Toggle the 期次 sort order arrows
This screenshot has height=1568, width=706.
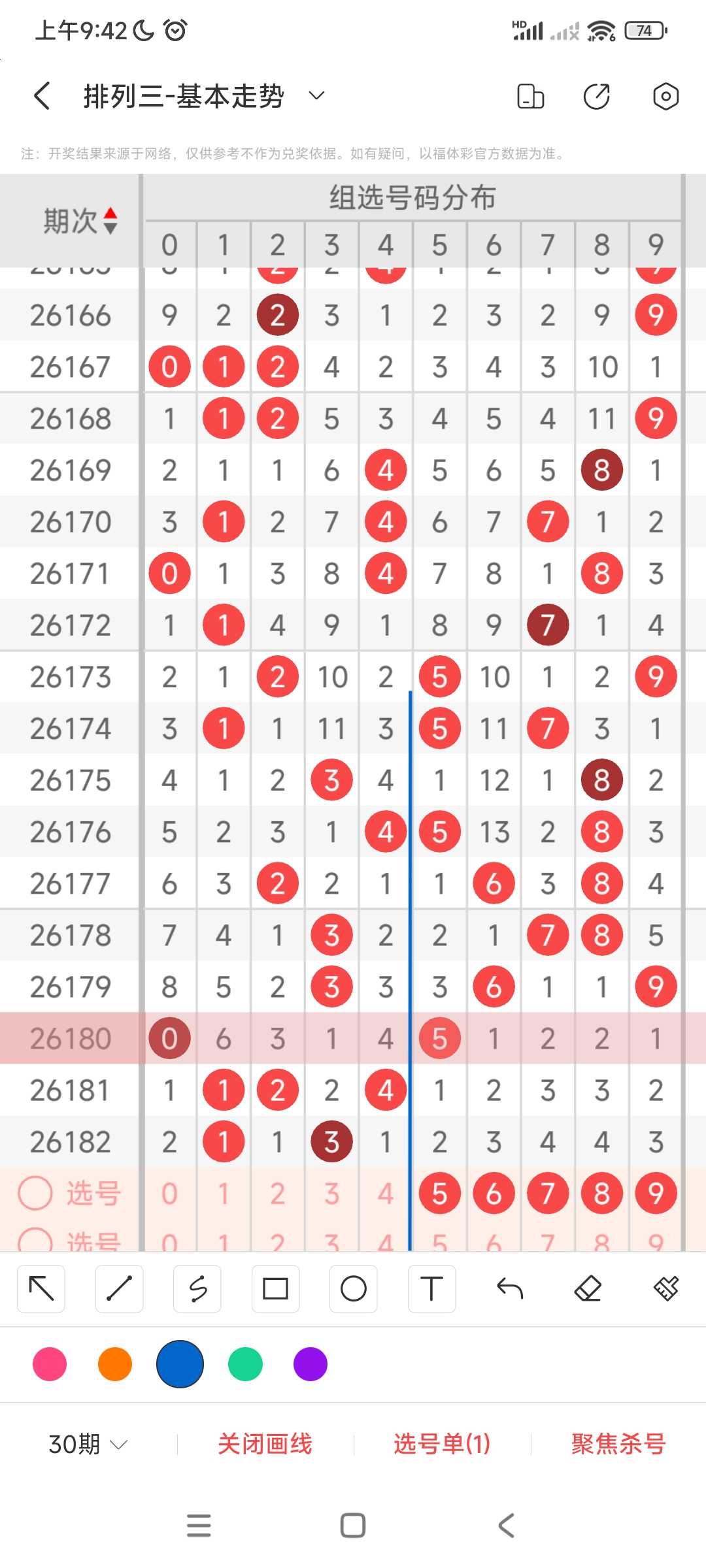click(x=110, y=221)
